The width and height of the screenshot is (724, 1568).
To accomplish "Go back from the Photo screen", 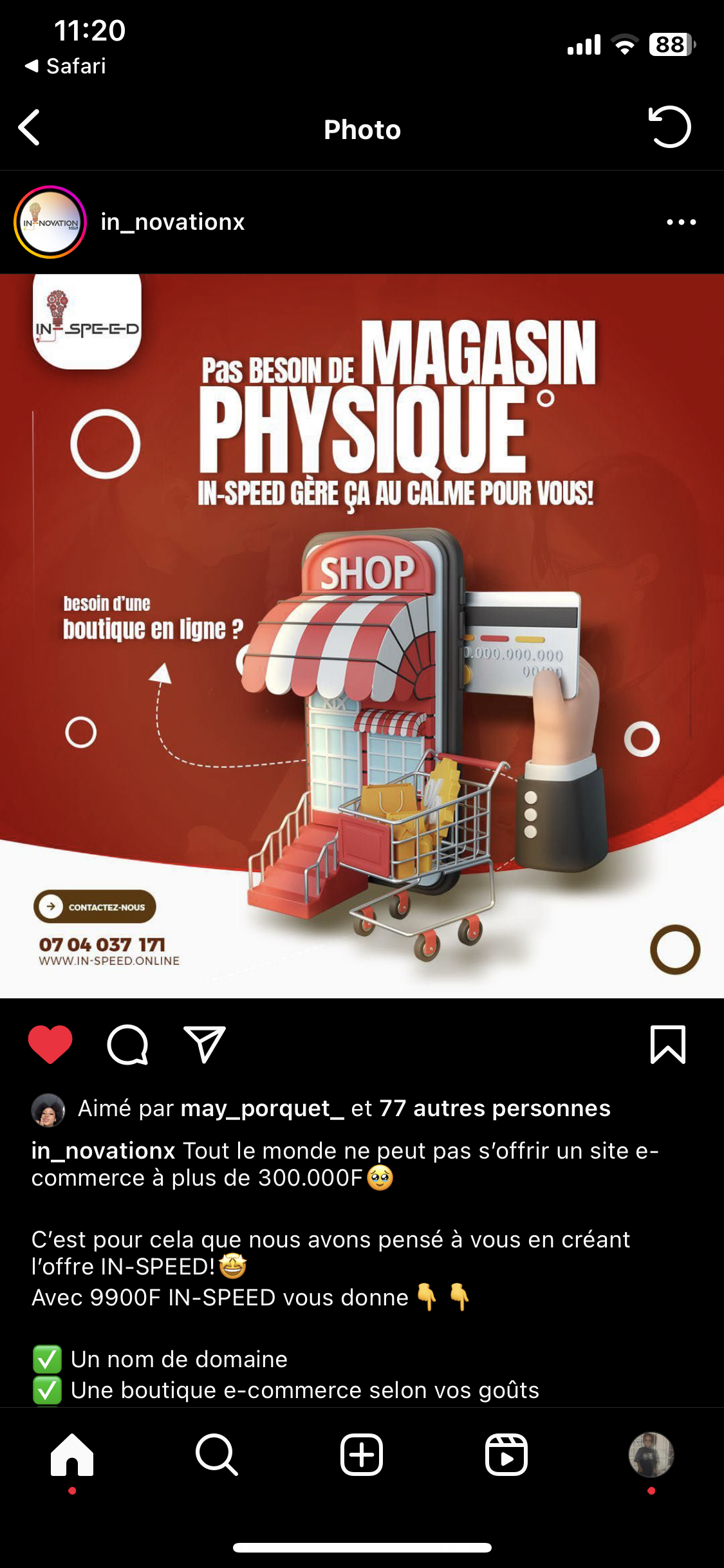I will 29,127.
